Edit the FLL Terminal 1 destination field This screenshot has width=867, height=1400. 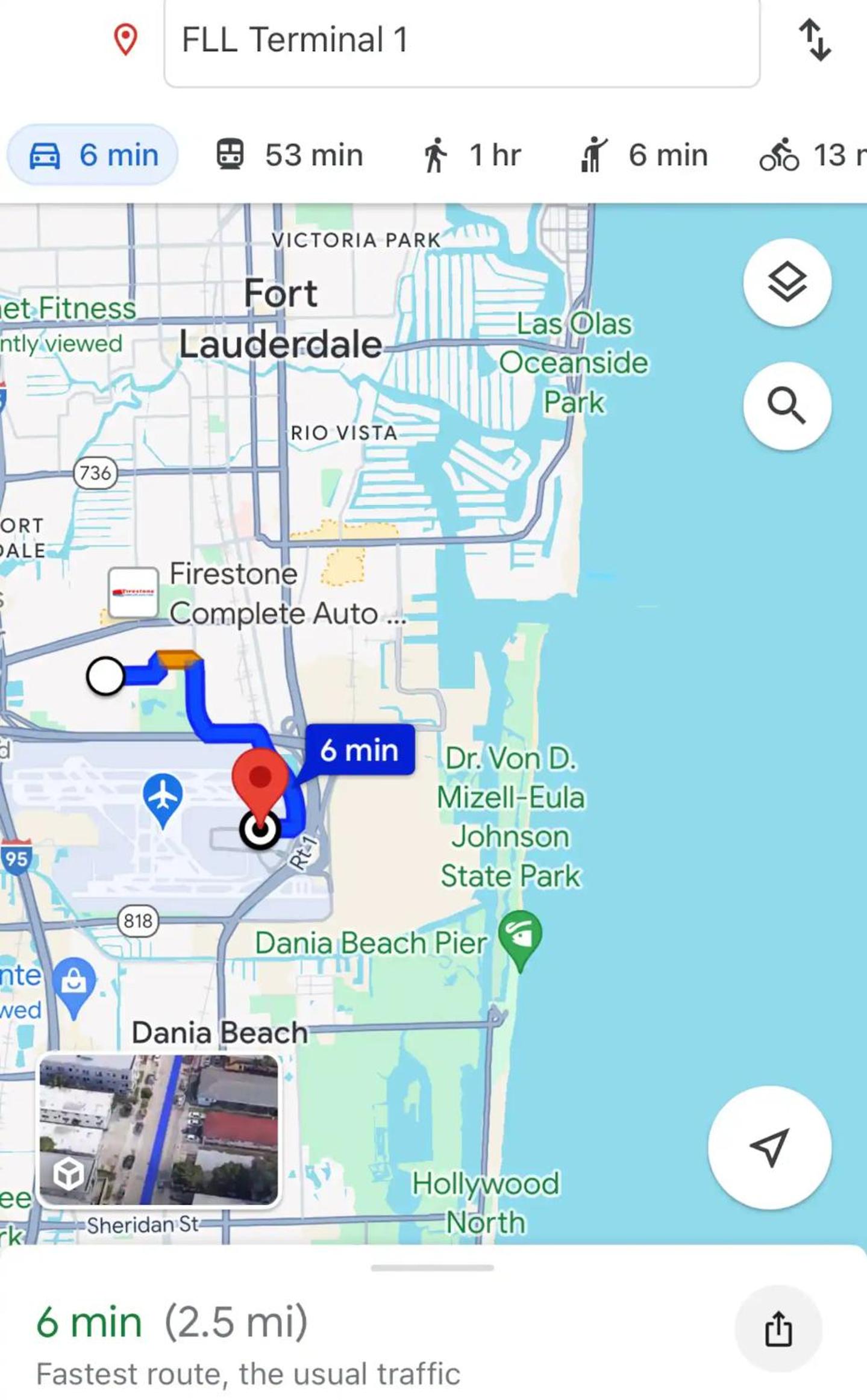pos(462,41)
